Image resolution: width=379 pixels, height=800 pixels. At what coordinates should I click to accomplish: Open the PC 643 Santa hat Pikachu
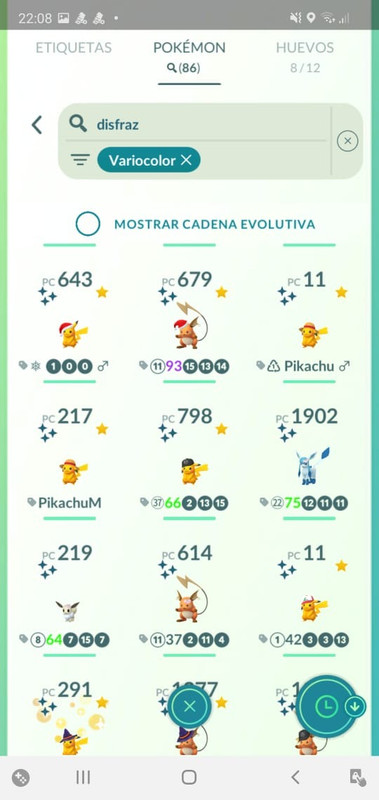[70, 322]
